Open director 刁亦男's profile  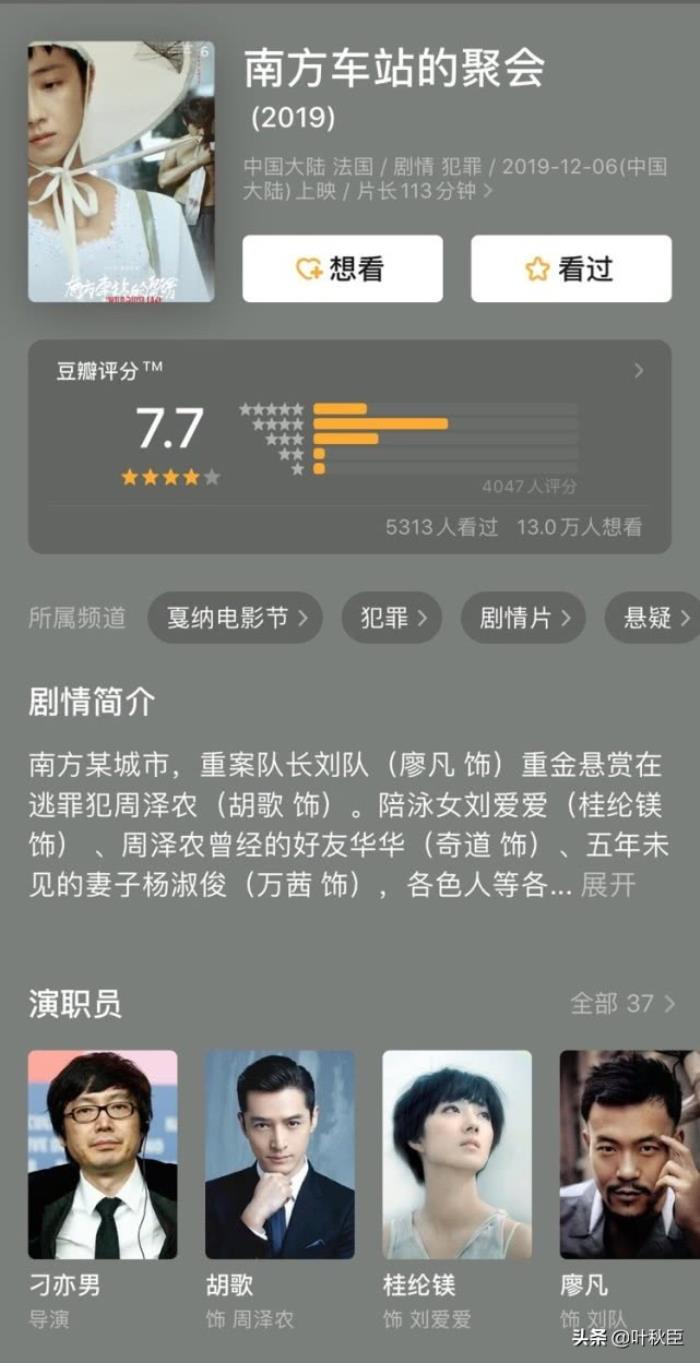point(102,1154)
